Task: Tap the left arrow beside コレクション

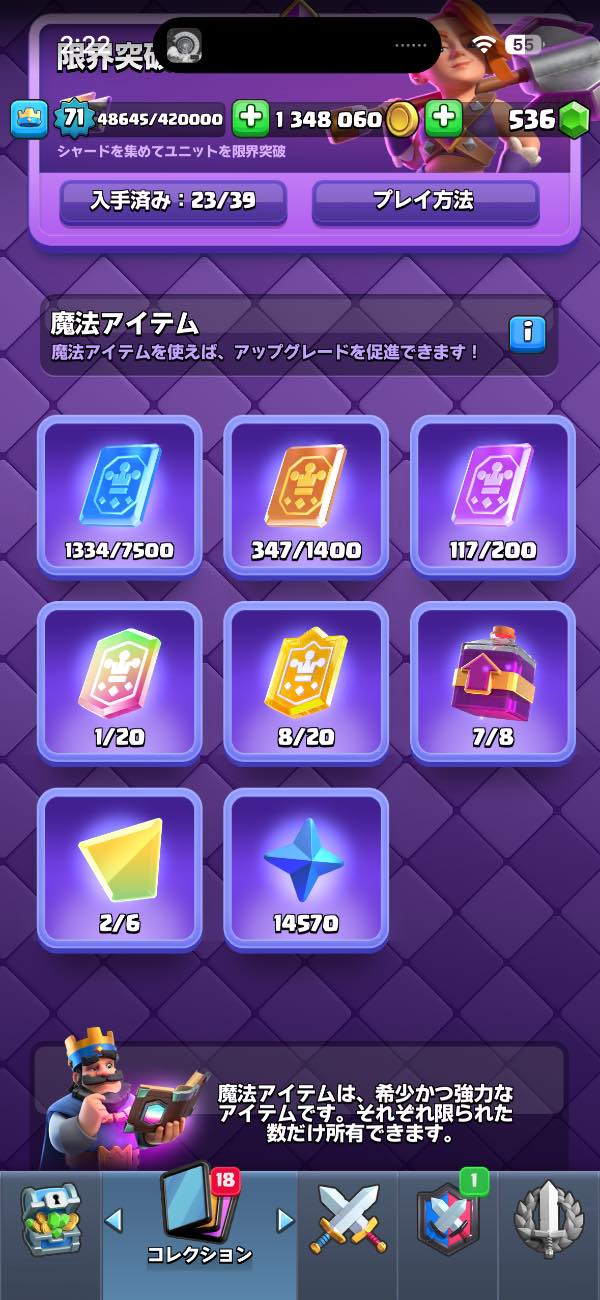Action: [x=114, y=1220]
